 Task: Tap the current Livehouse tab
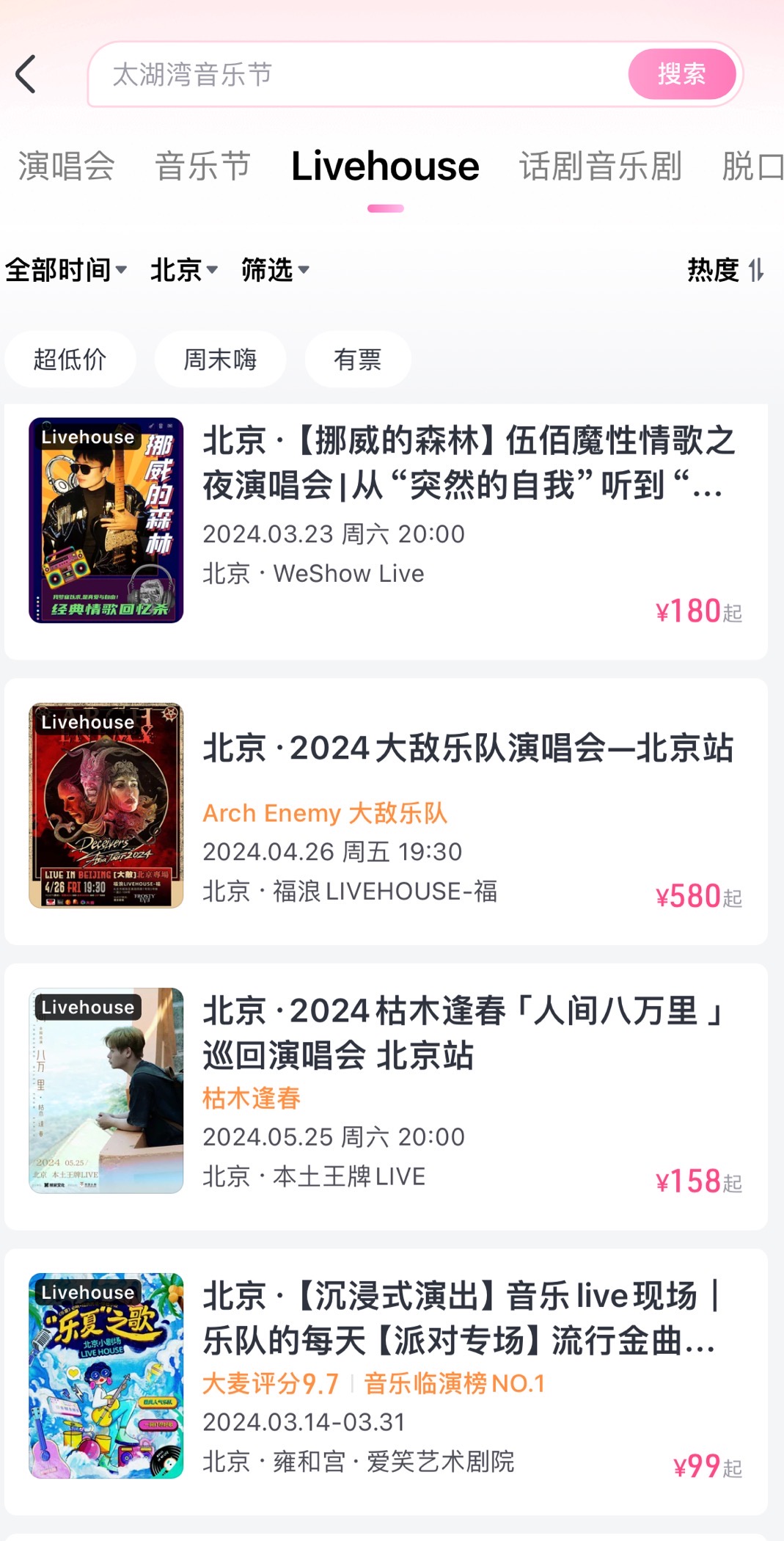385,167
